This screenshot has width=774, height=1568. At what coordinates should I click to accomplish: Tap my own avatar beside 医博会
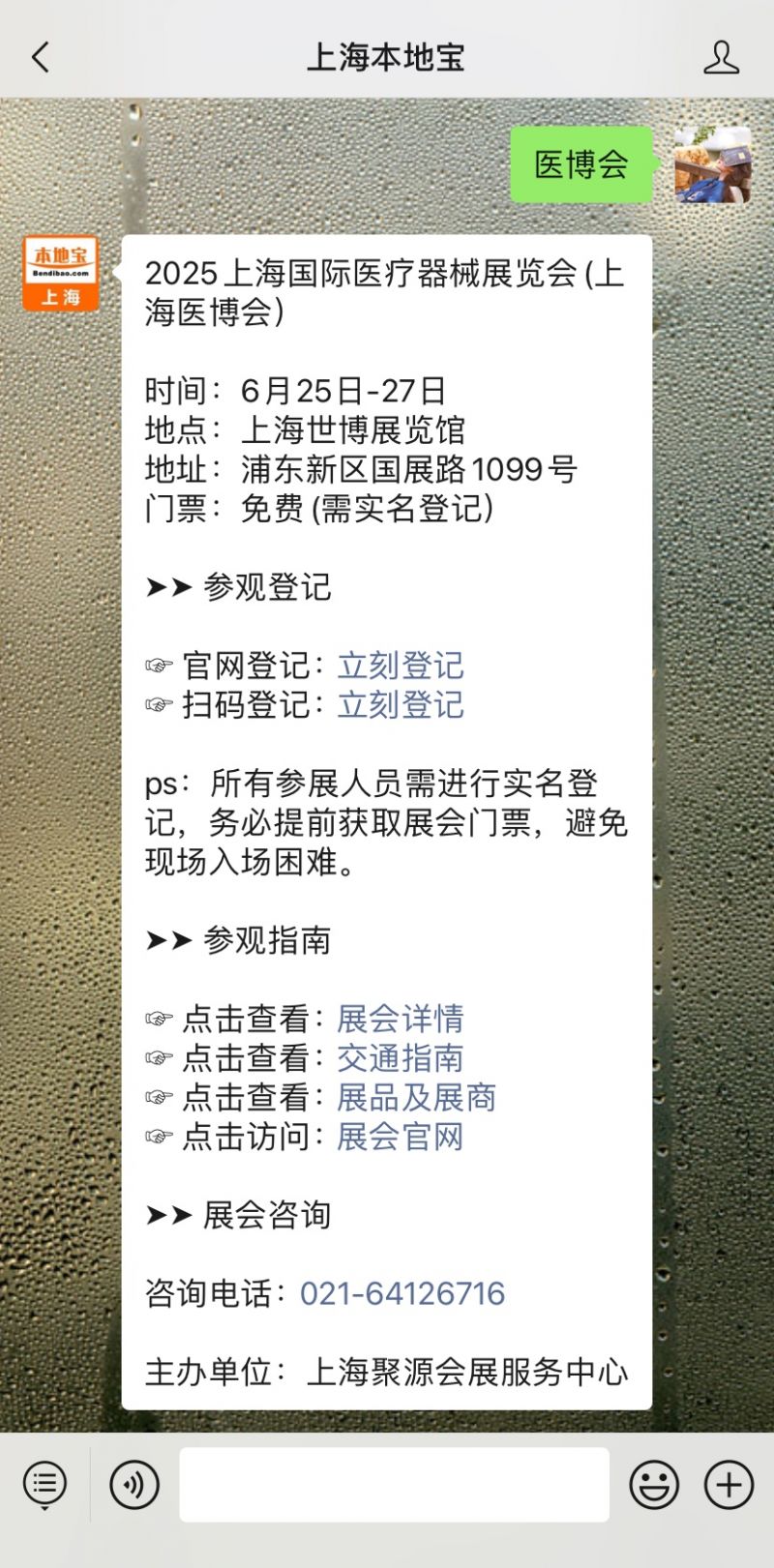[713, 164]
